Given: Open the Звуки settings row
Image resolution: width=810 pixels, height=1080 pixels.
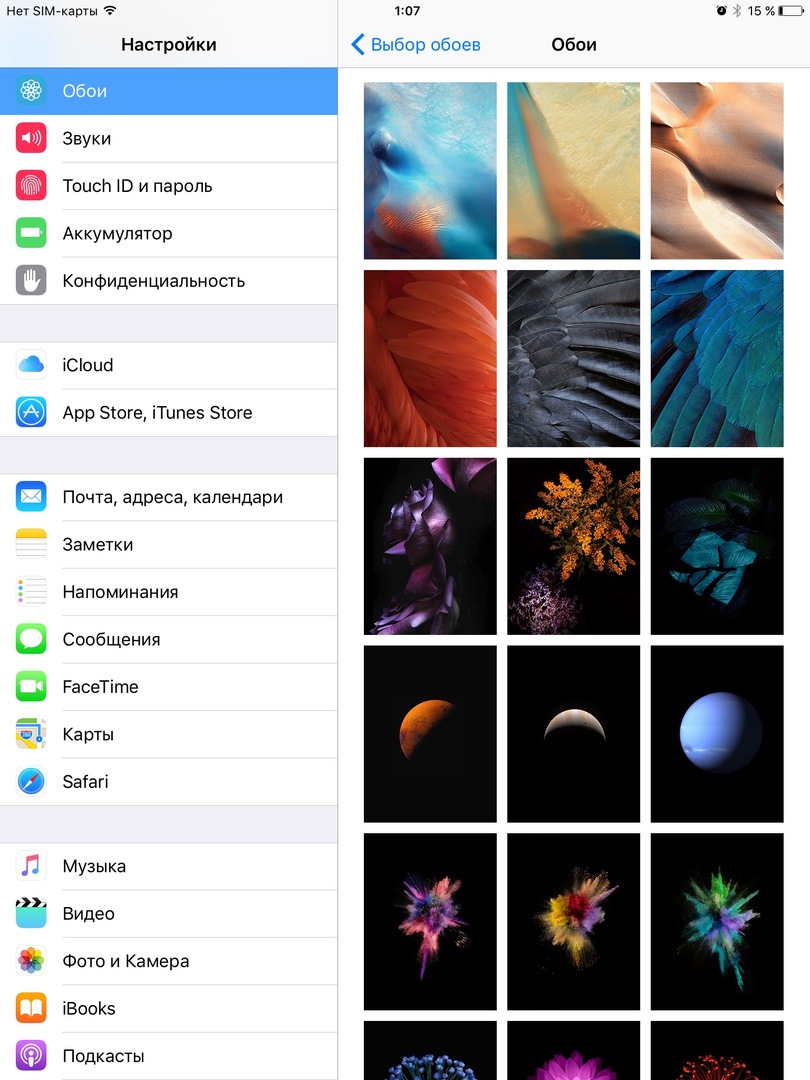Looking at the screenshot, I should [168, 139].
